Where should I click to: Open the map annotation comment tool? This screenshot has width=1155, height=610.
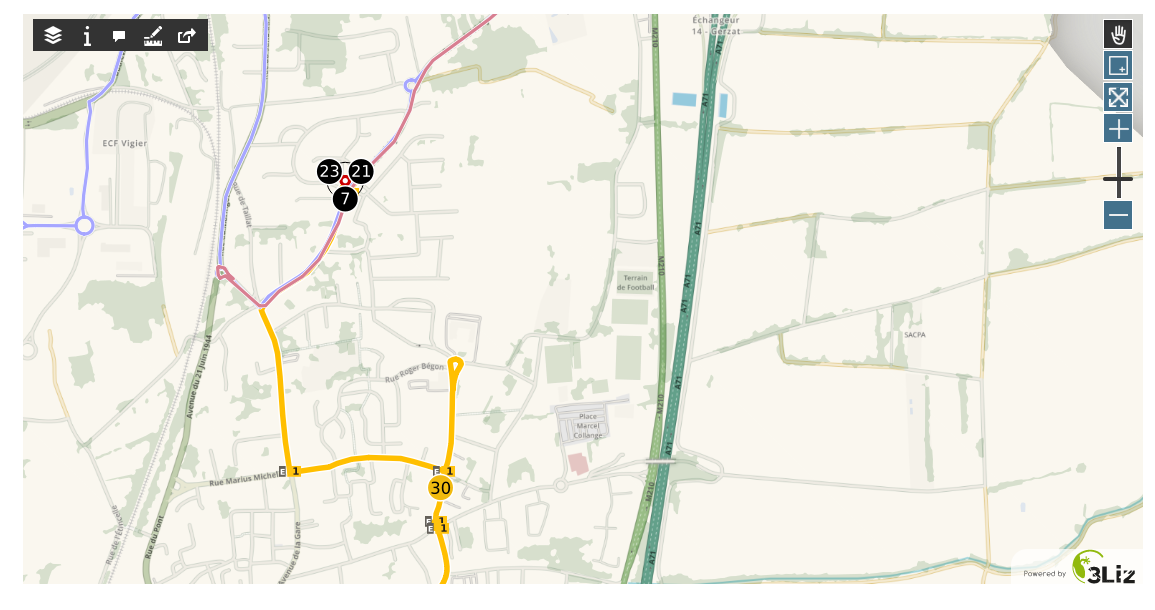pyautogui.click(x=119, y=36)
